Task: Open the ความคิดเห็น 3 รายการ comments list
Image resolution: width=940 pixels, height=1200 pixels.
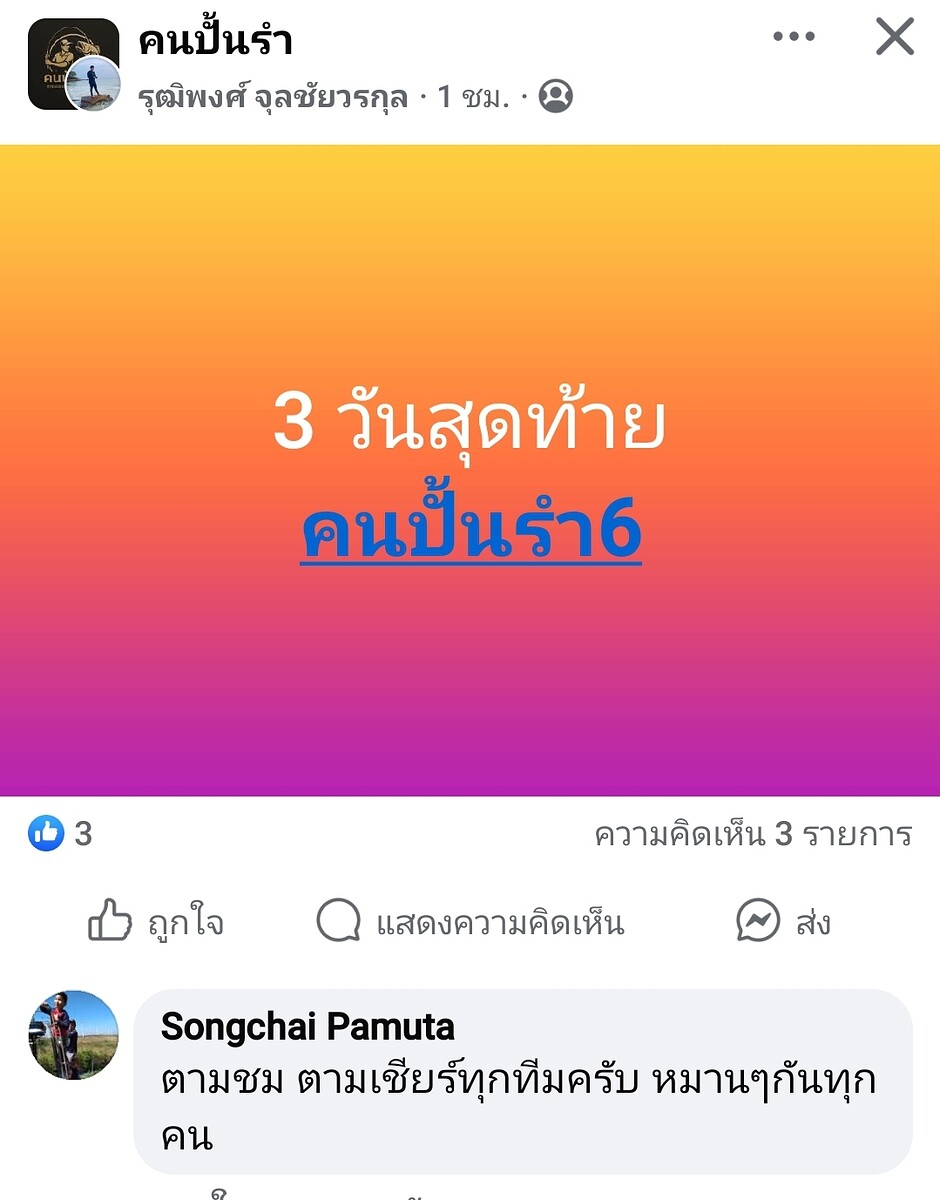Action: [x=753, y=834]
